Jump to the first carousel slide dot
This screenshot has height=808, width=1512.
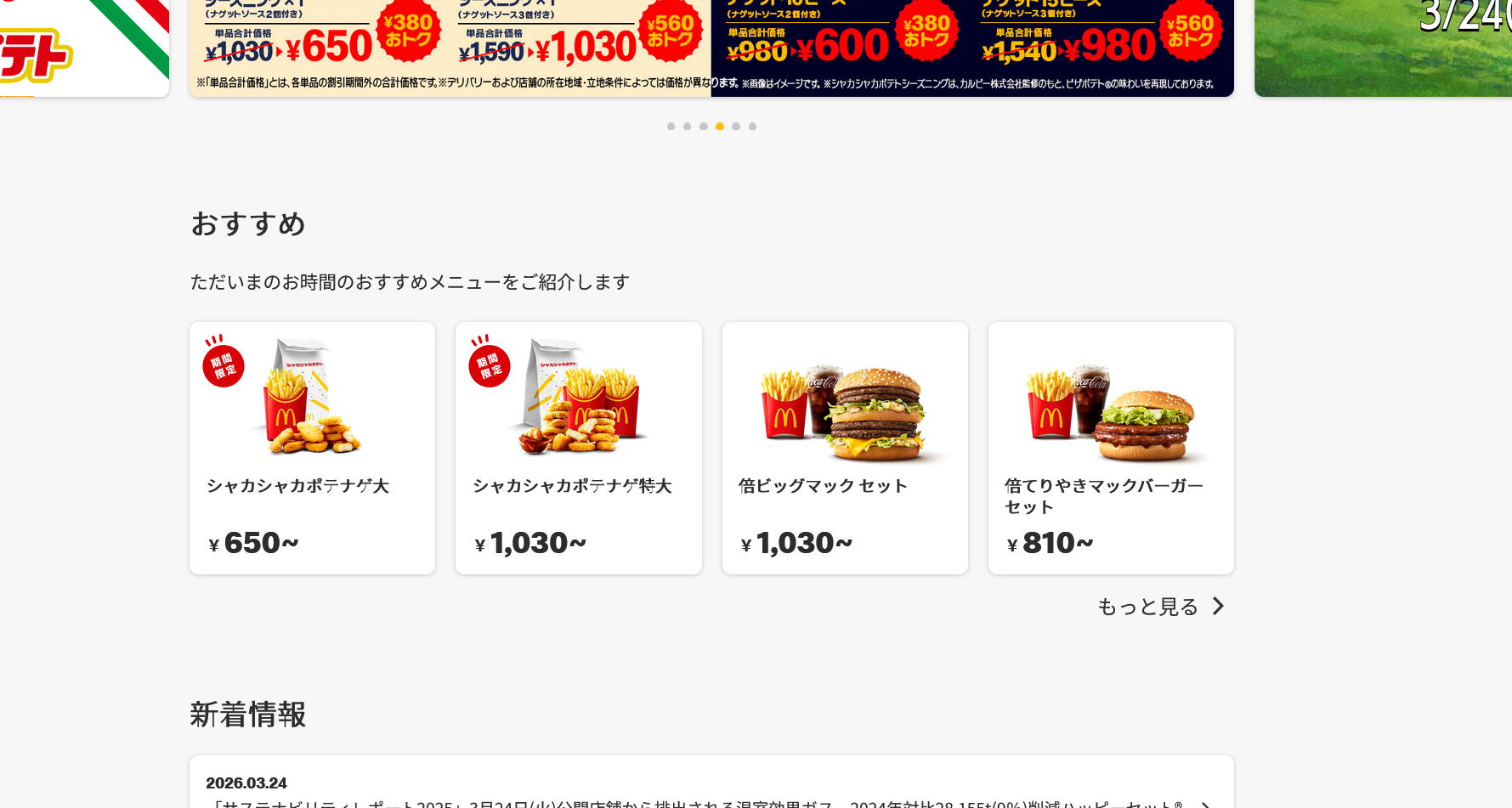coord(671,127)
